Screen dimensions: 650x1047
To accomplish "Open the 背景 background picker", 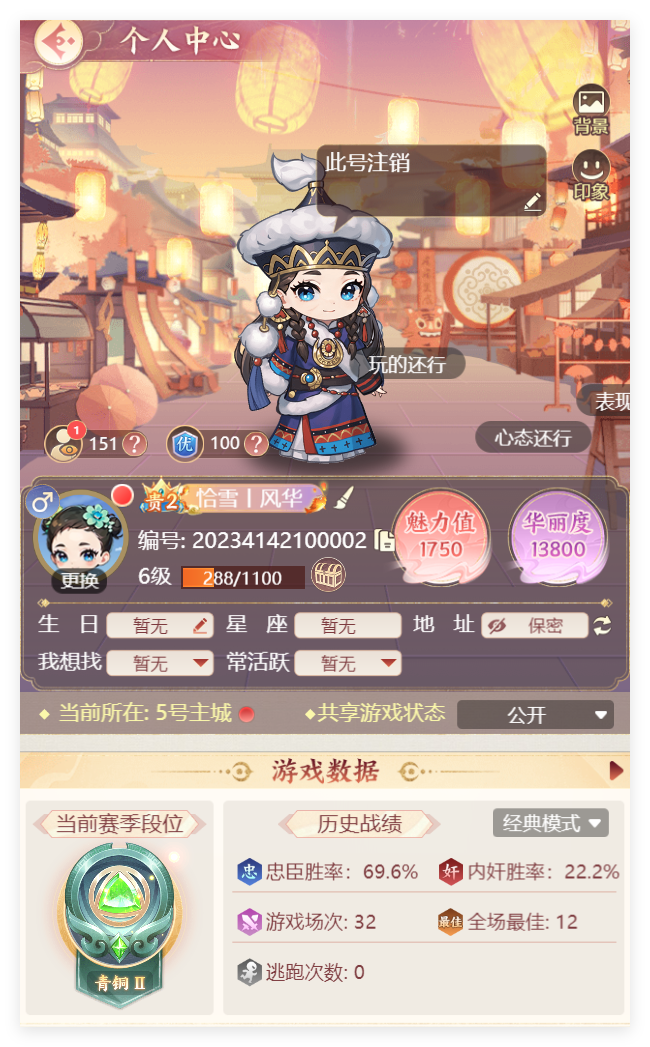I will 591,108.
